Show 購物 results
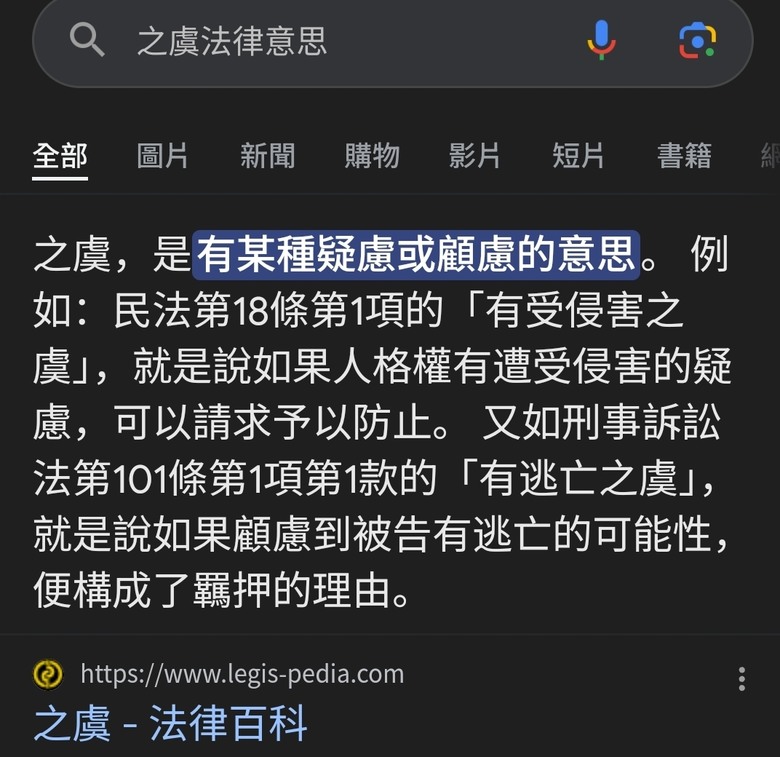The image size is (780, 757). (372, 156)
